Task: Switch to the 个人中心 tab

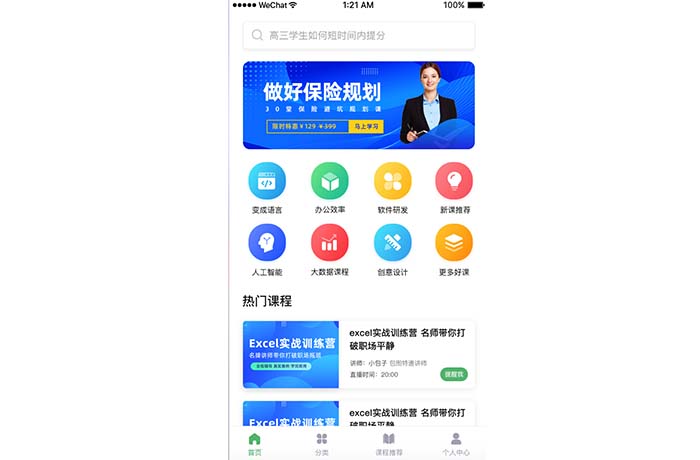Action: (456, 444)
